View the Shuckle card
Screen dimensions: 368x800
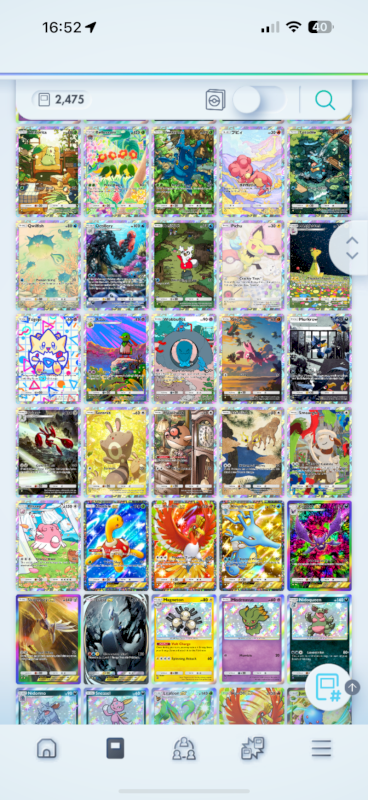(x=116, y=545)
